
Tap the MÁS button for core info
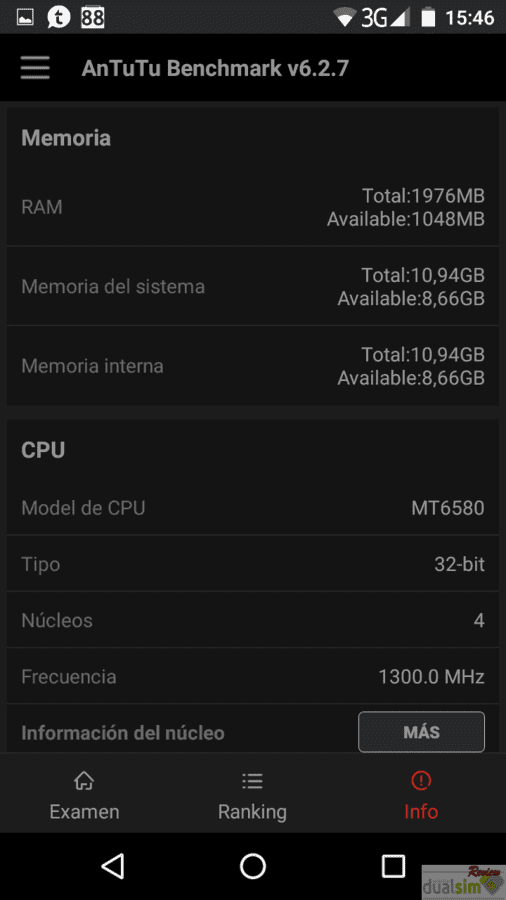[x=421, y=732]
